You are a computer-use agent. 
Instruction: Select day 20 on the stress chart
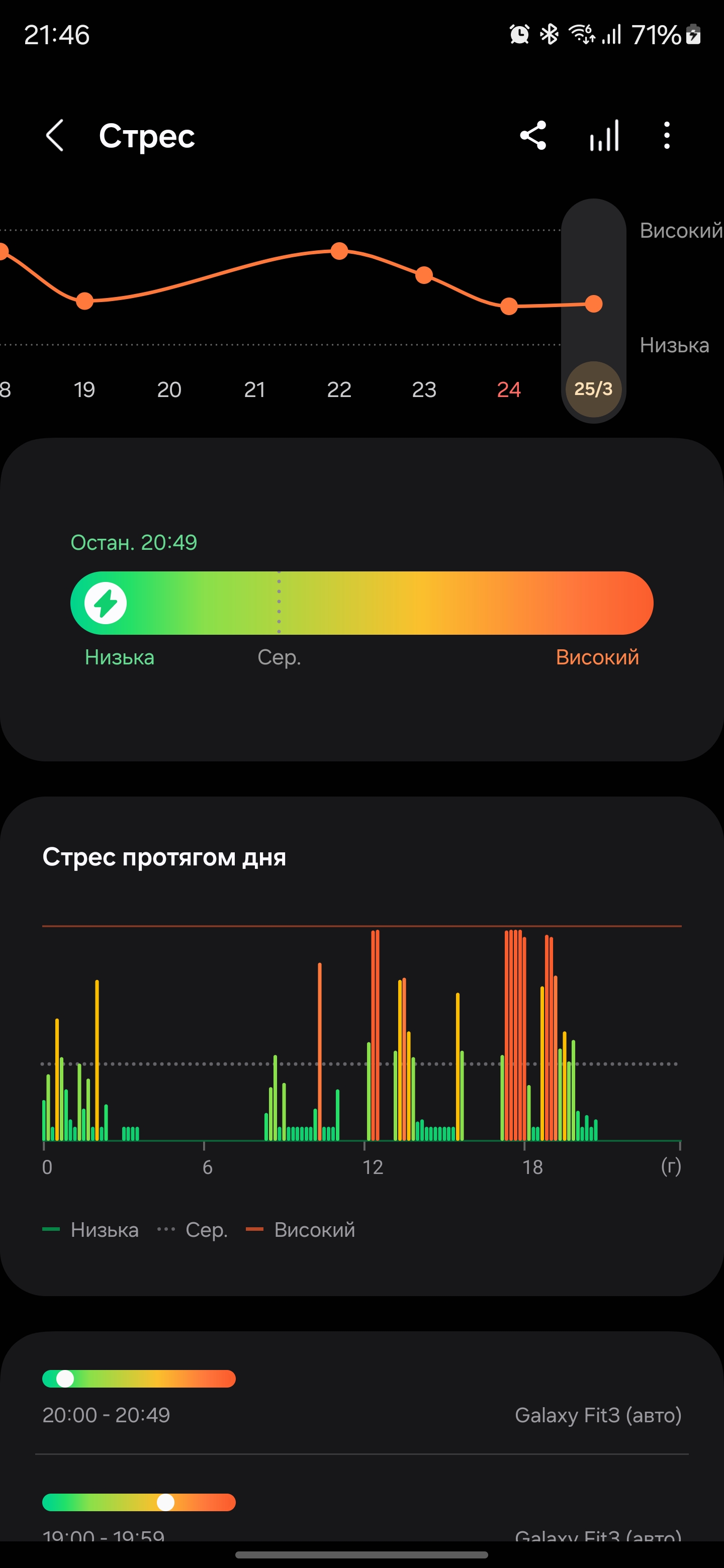[169, 389]
